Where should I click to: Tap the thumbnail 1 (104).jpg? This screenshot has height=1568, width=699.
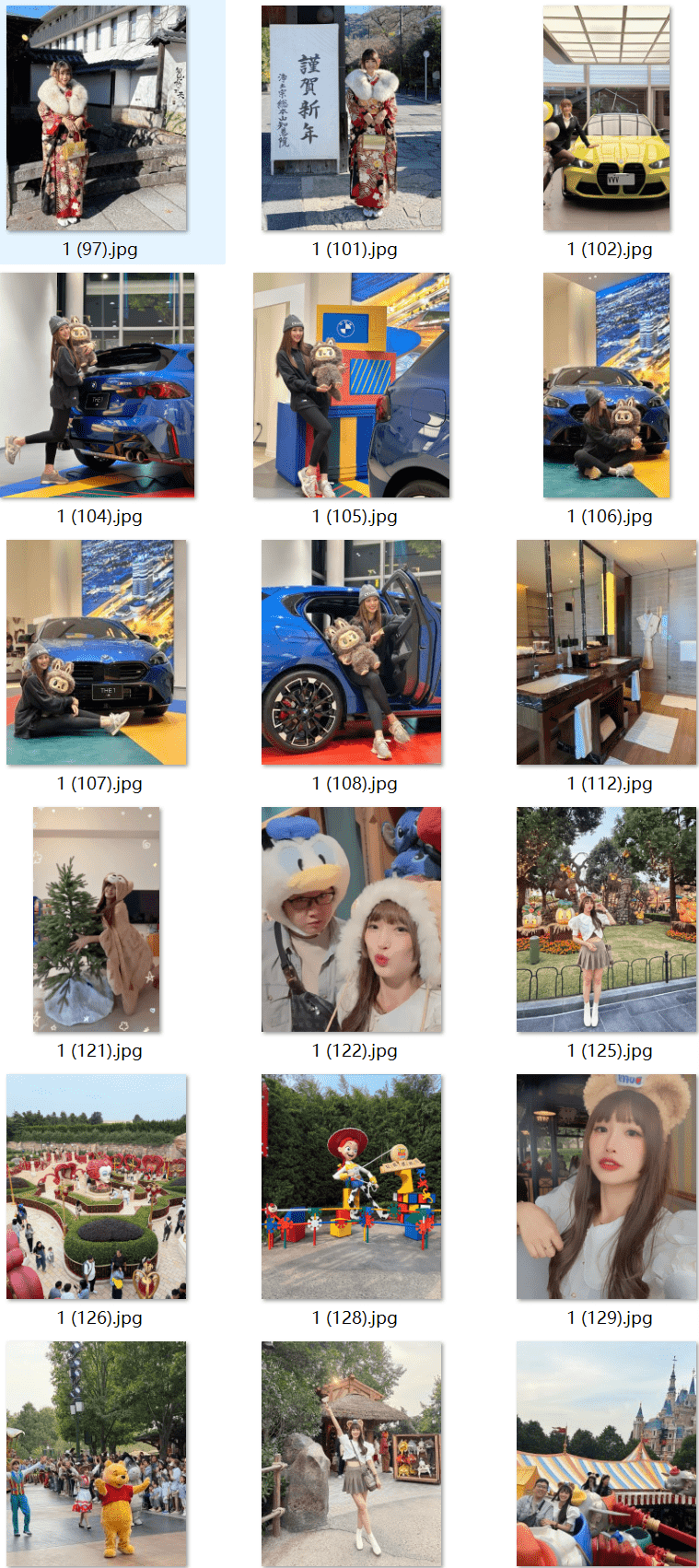tap(97, 385)
